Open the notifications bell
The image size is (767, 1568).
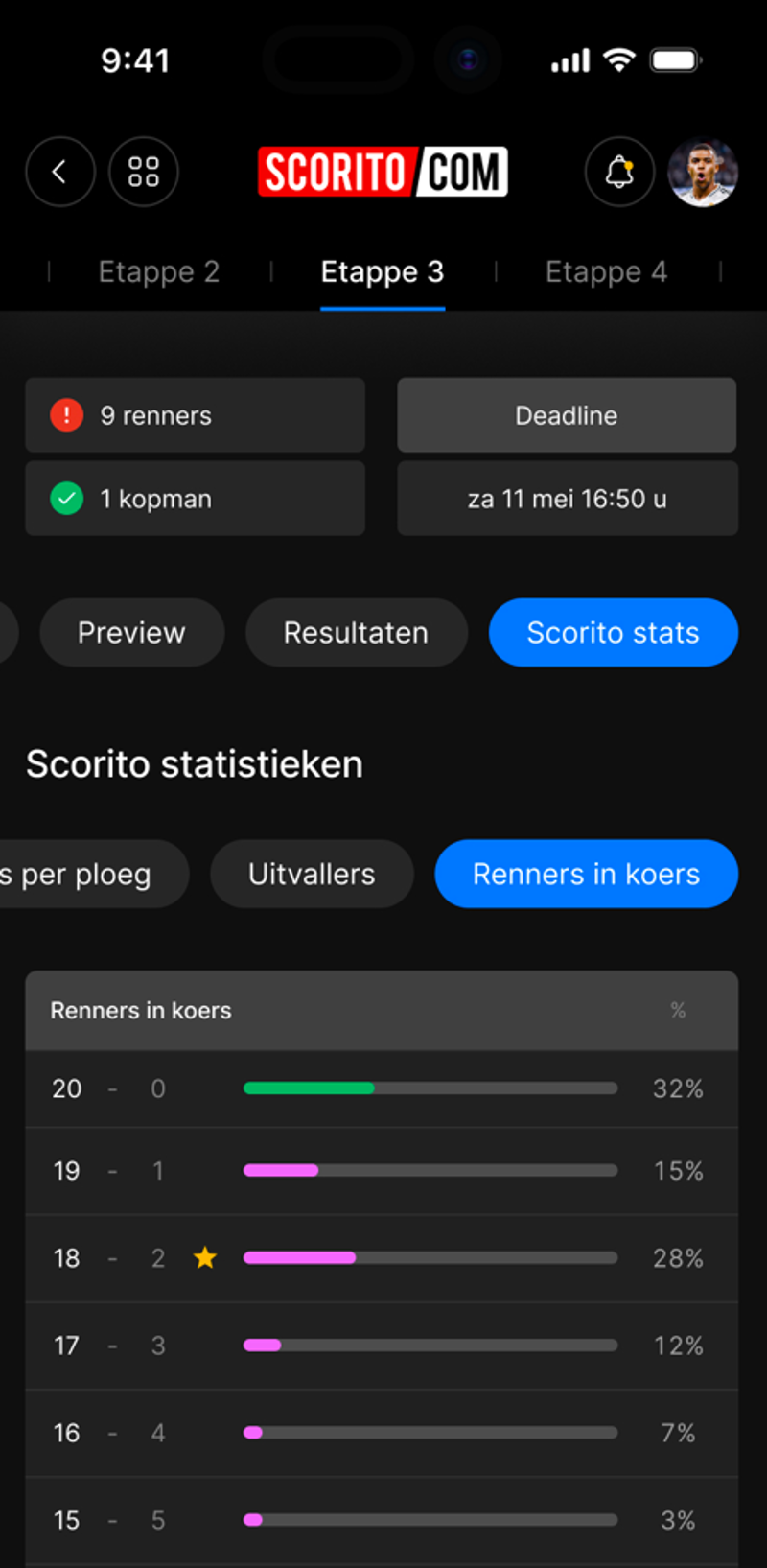click(619, 173)
